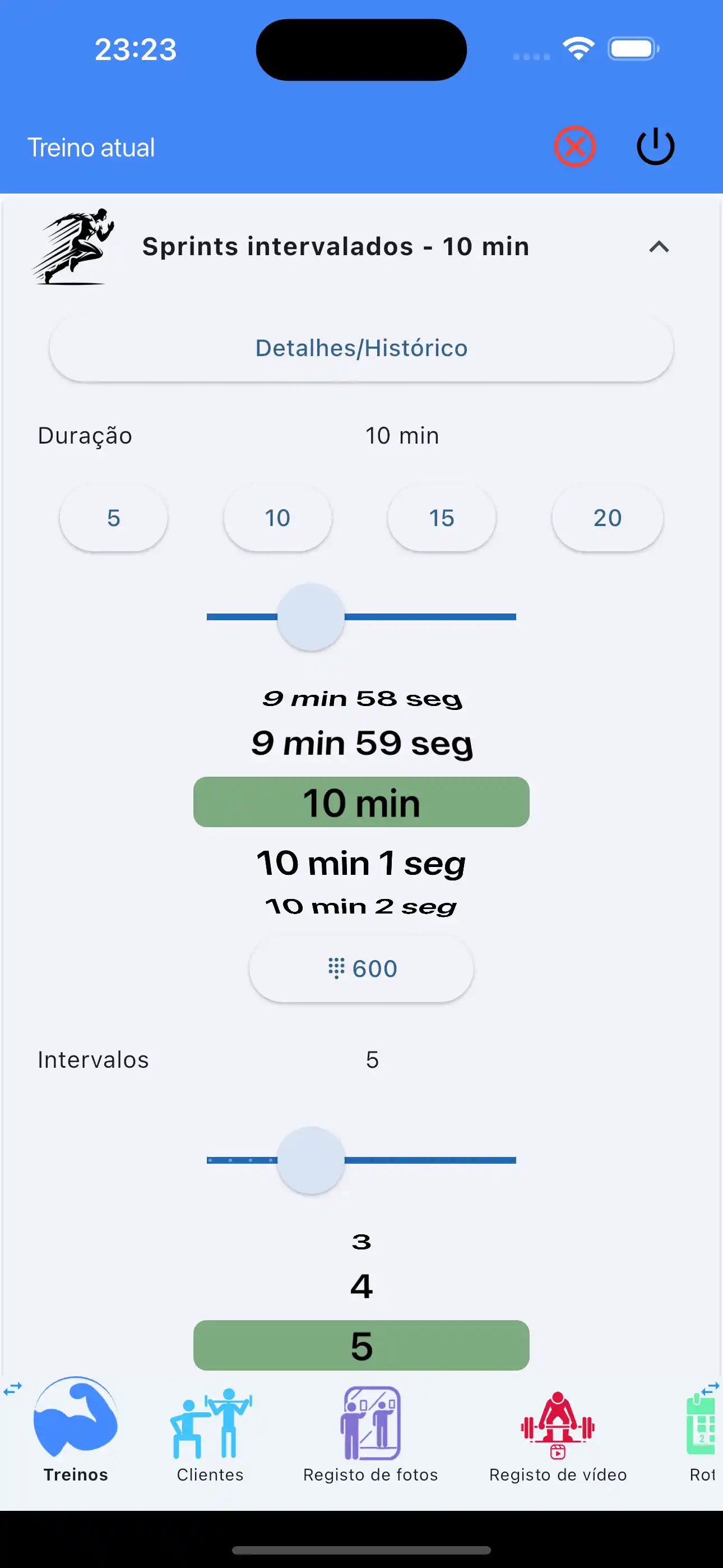Select 10 min 1 seg on the picker wheel

pos(360,862)
